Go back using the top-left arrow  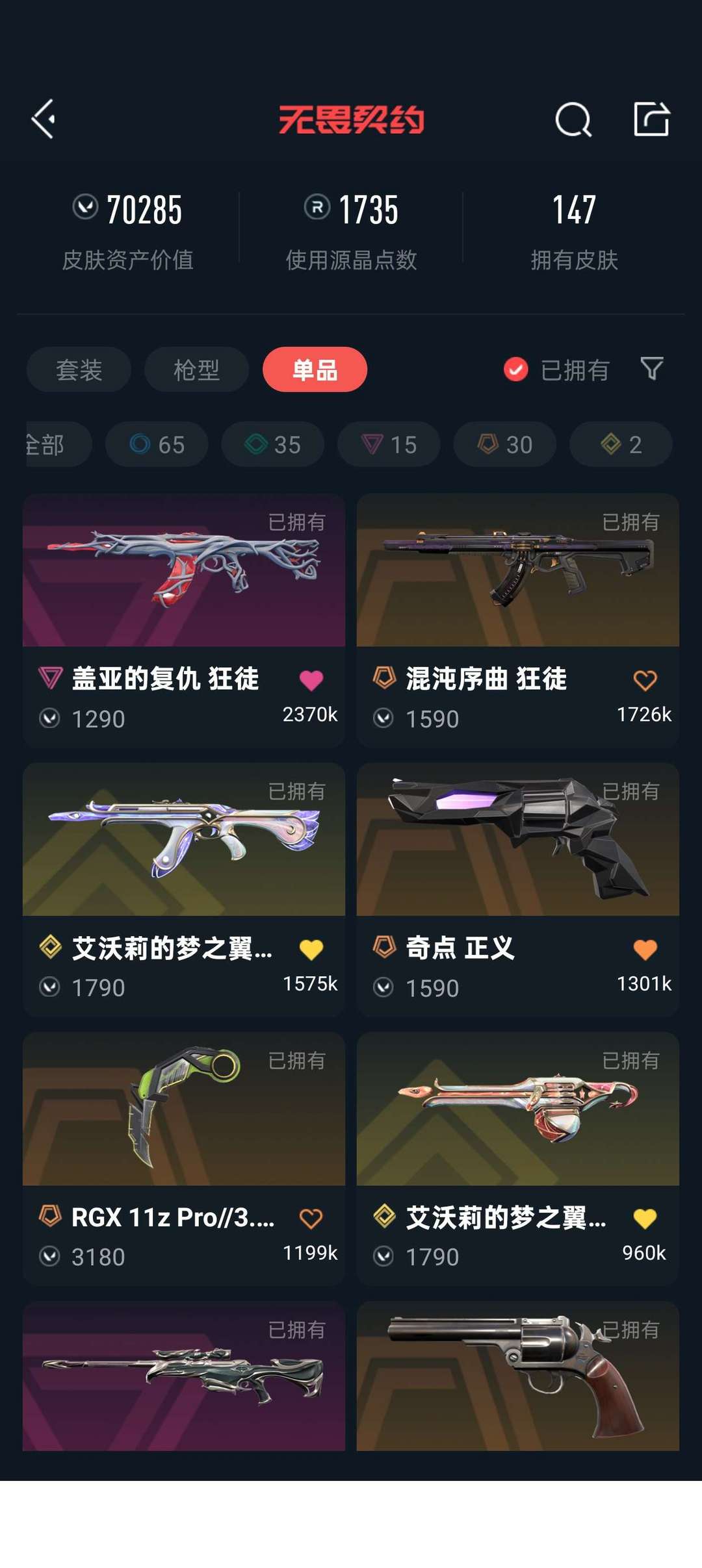pos(44,120)
